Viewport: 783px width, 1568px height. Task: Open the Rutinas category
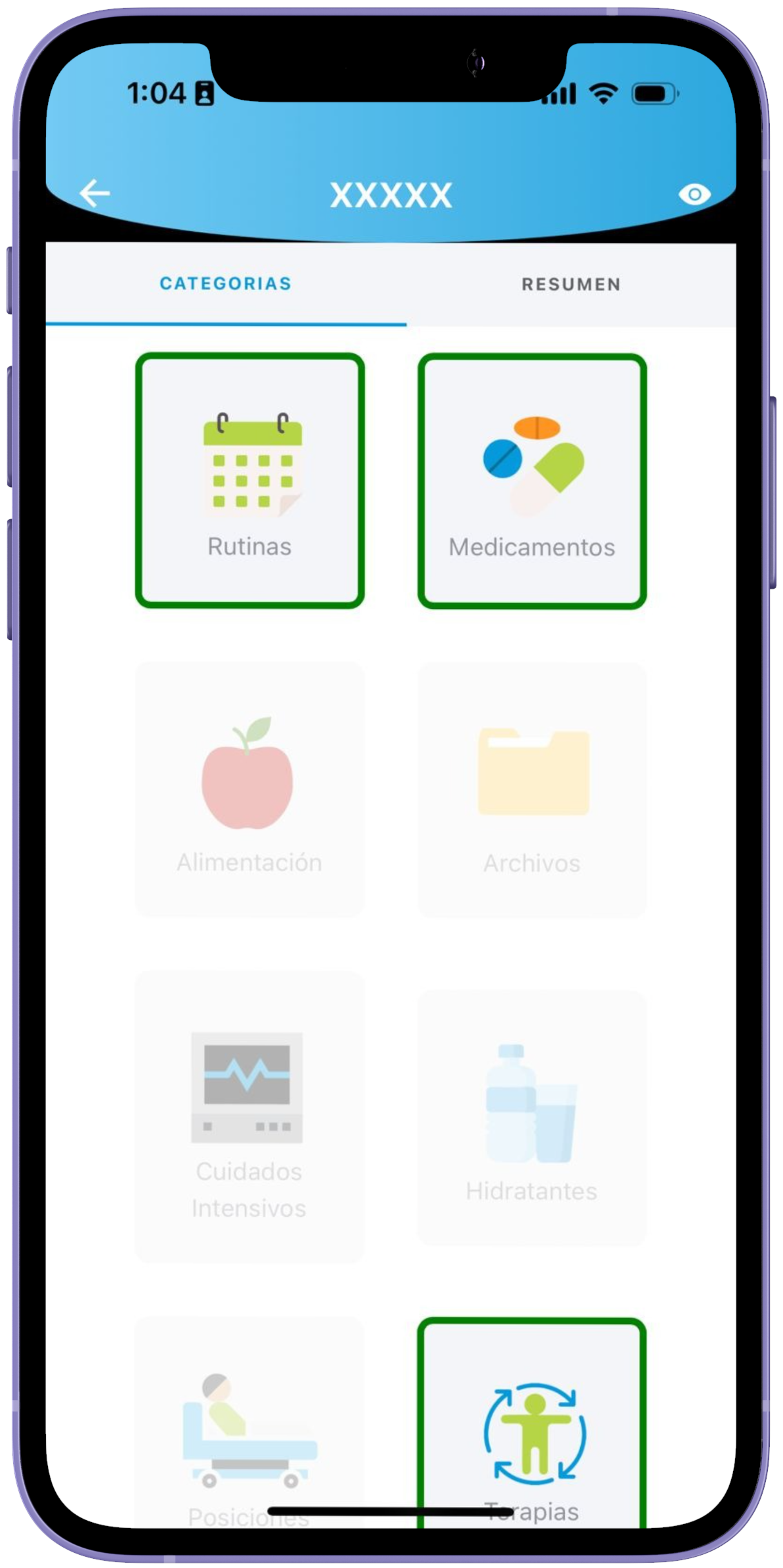(x=250, y=481)
